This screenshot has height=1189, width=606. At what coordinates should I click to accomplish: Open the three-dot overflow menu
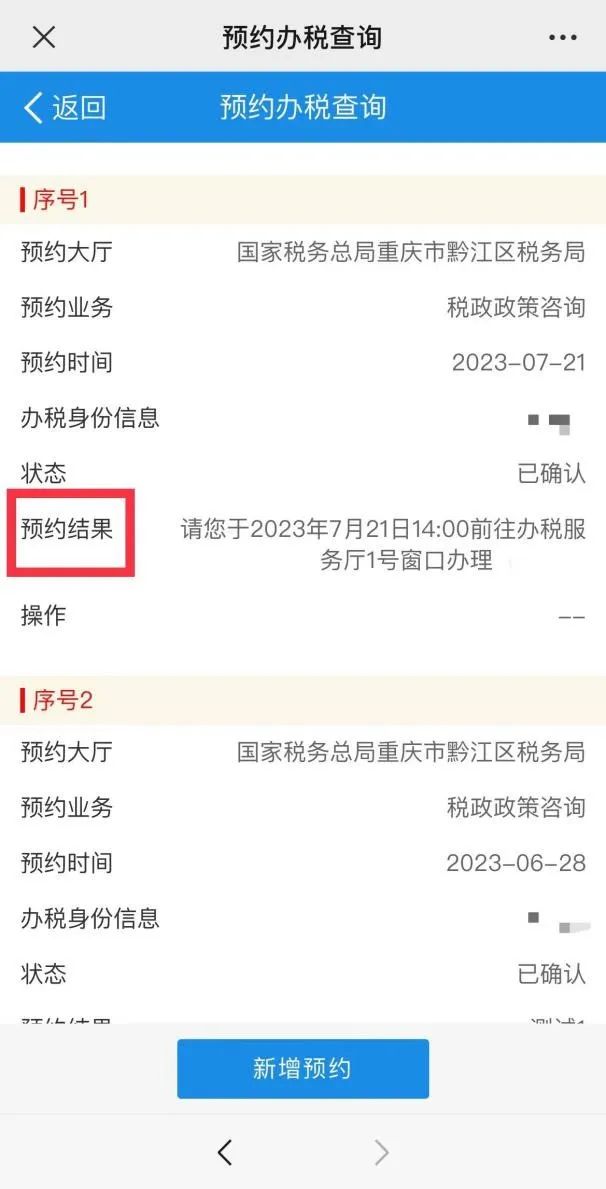click(x=563, y=37)
